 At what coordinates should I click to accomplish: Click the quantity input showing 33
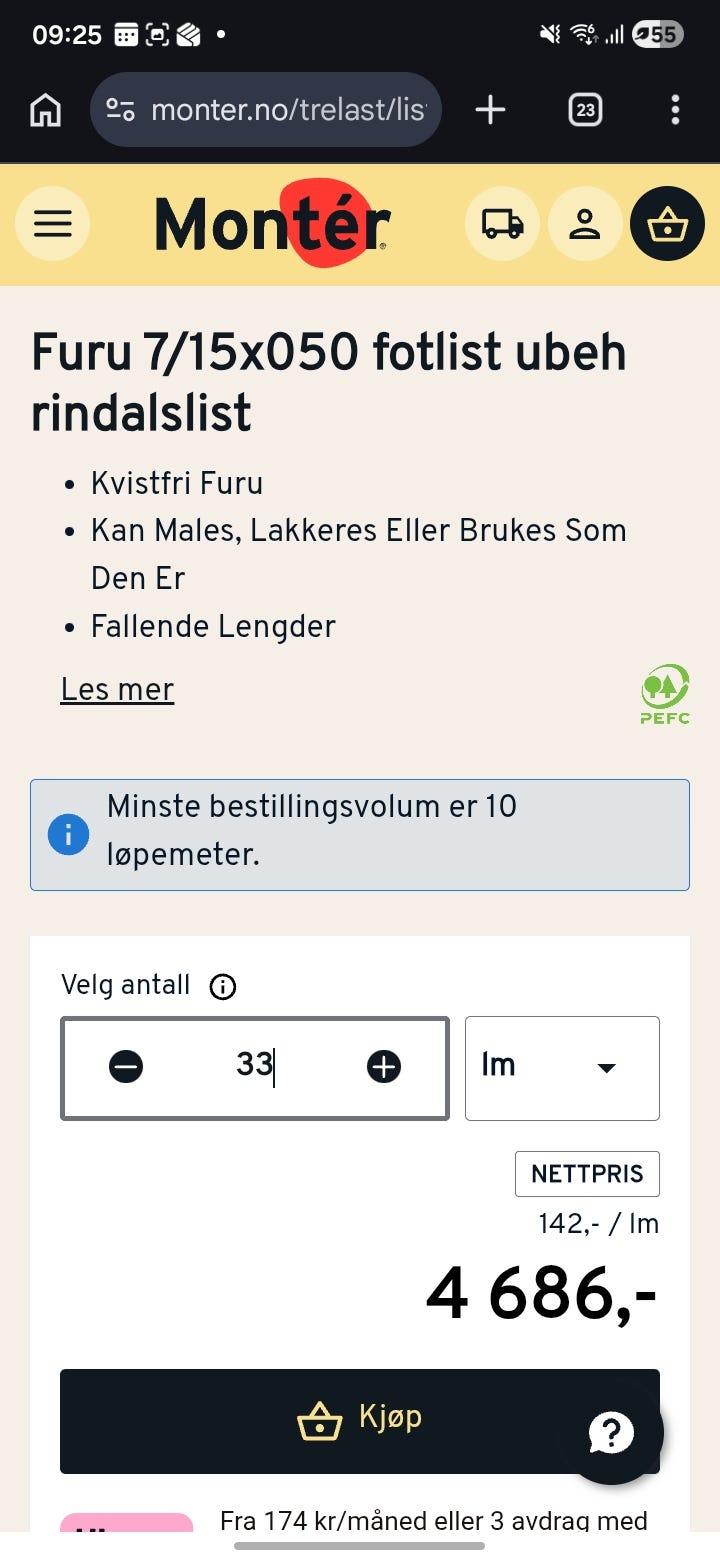coord(255,1067)
